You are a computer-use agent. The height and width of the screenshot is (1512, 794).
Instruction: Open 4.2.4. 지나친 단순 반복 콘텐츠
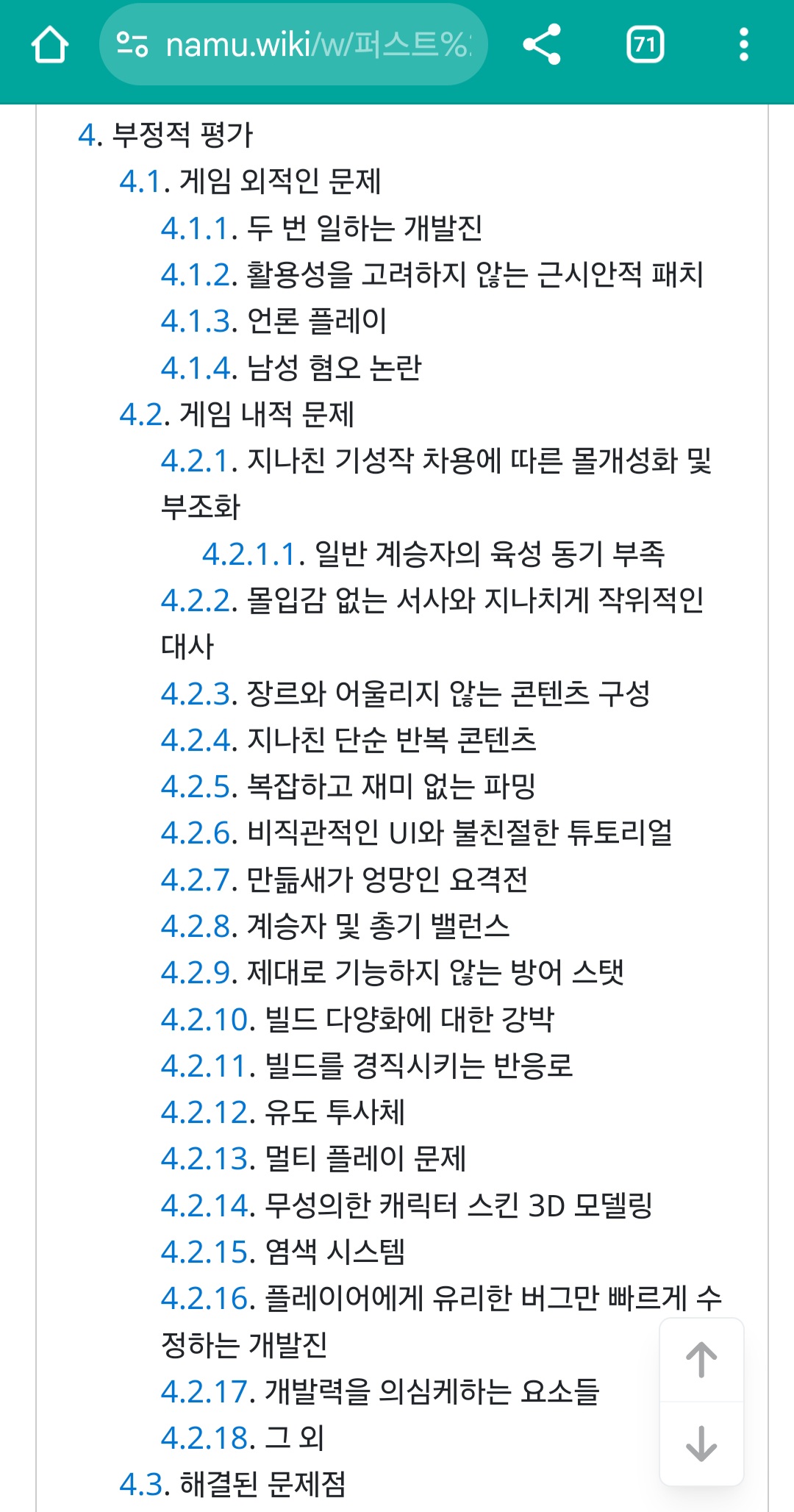point(195,741)
